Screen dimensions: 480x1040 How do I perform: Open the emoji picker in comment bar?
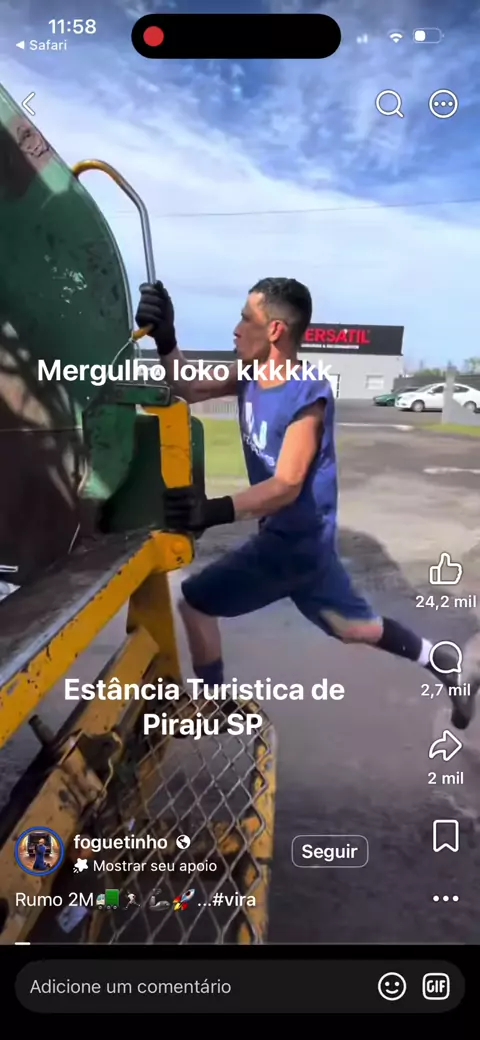pyautogui.click(x=392, y=986)
